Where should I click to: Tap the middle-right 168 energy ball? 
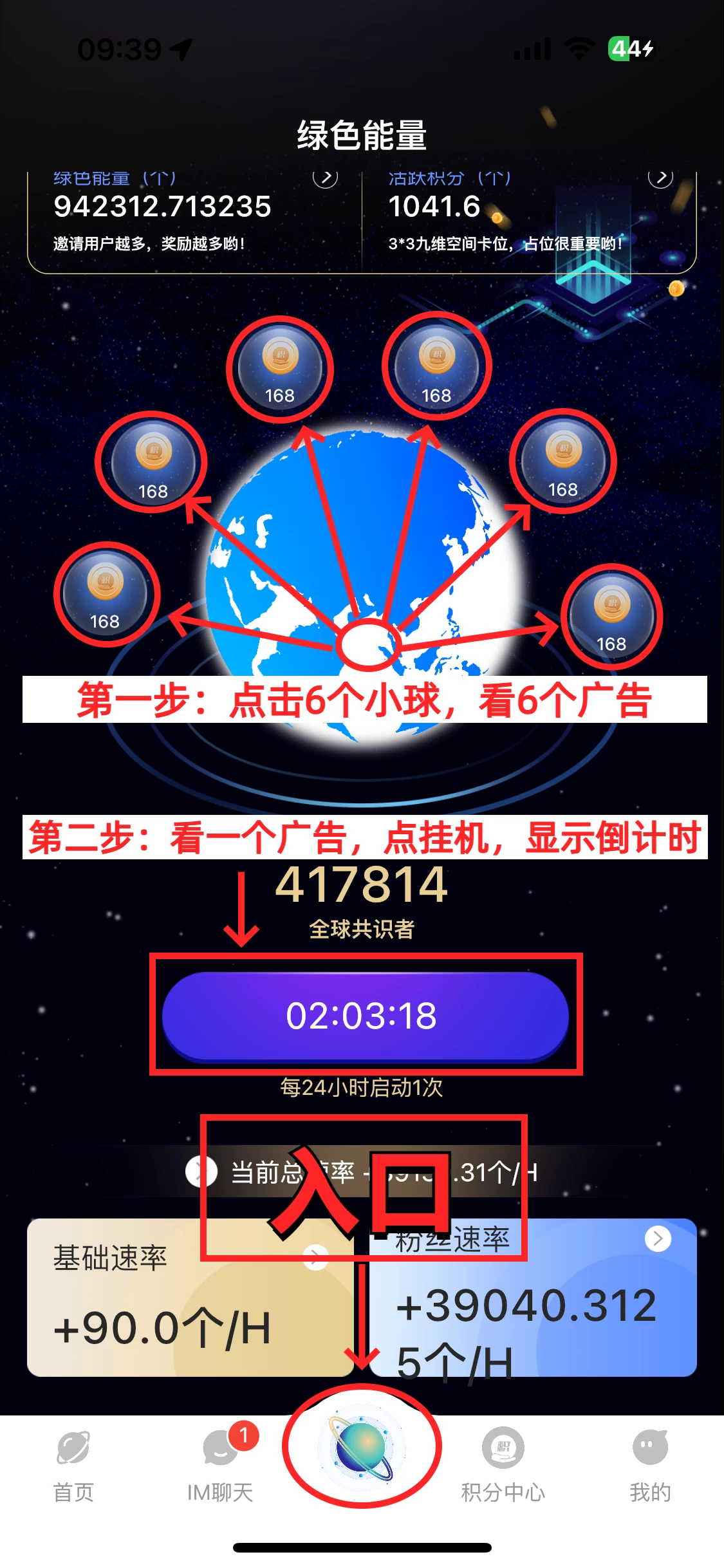point(562,462)
